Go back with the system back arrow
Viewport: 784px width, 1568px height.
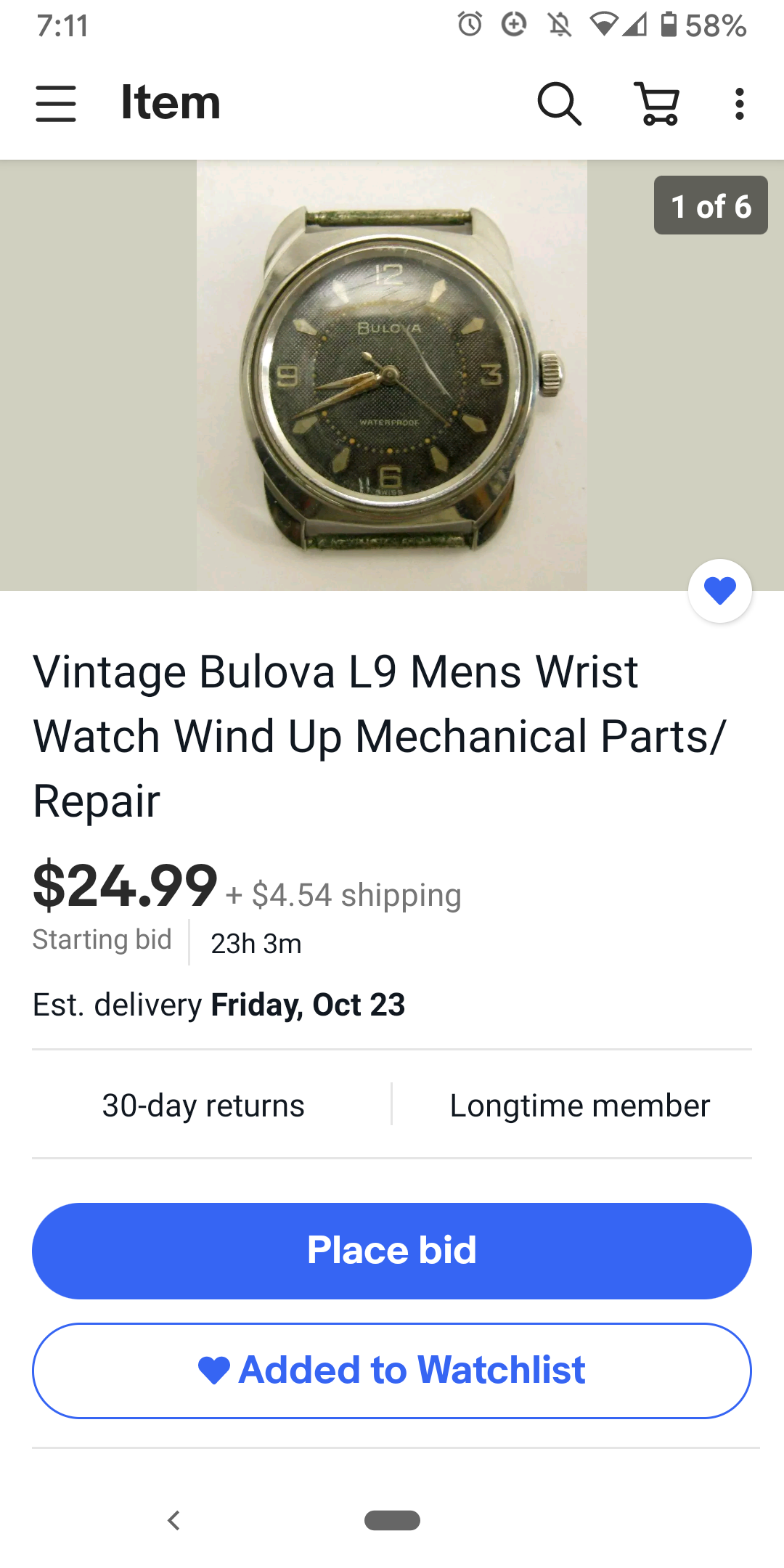coord(173,1520)
